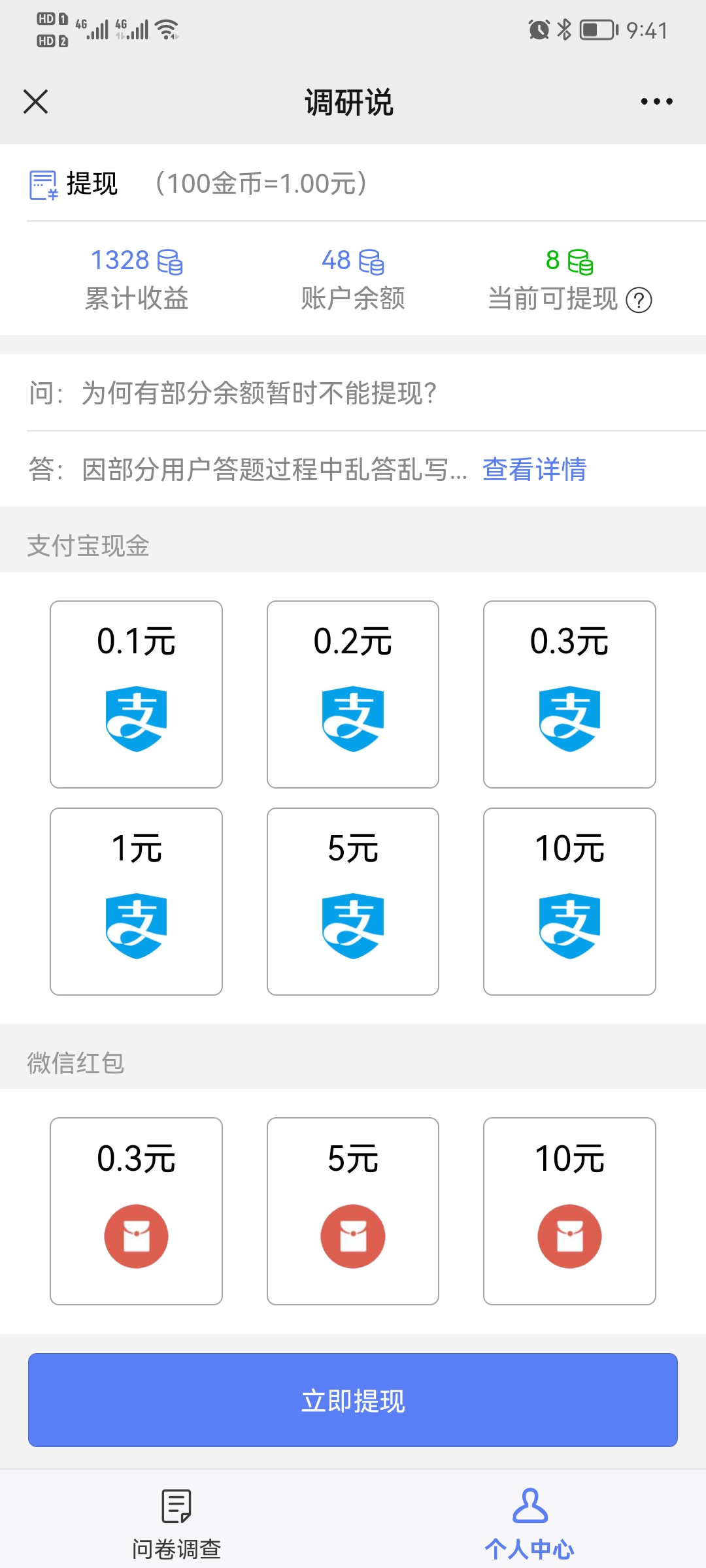Select the 0.1元 Alipay withdrawal option
This screenshot has height=1568, width=706.
136,694
